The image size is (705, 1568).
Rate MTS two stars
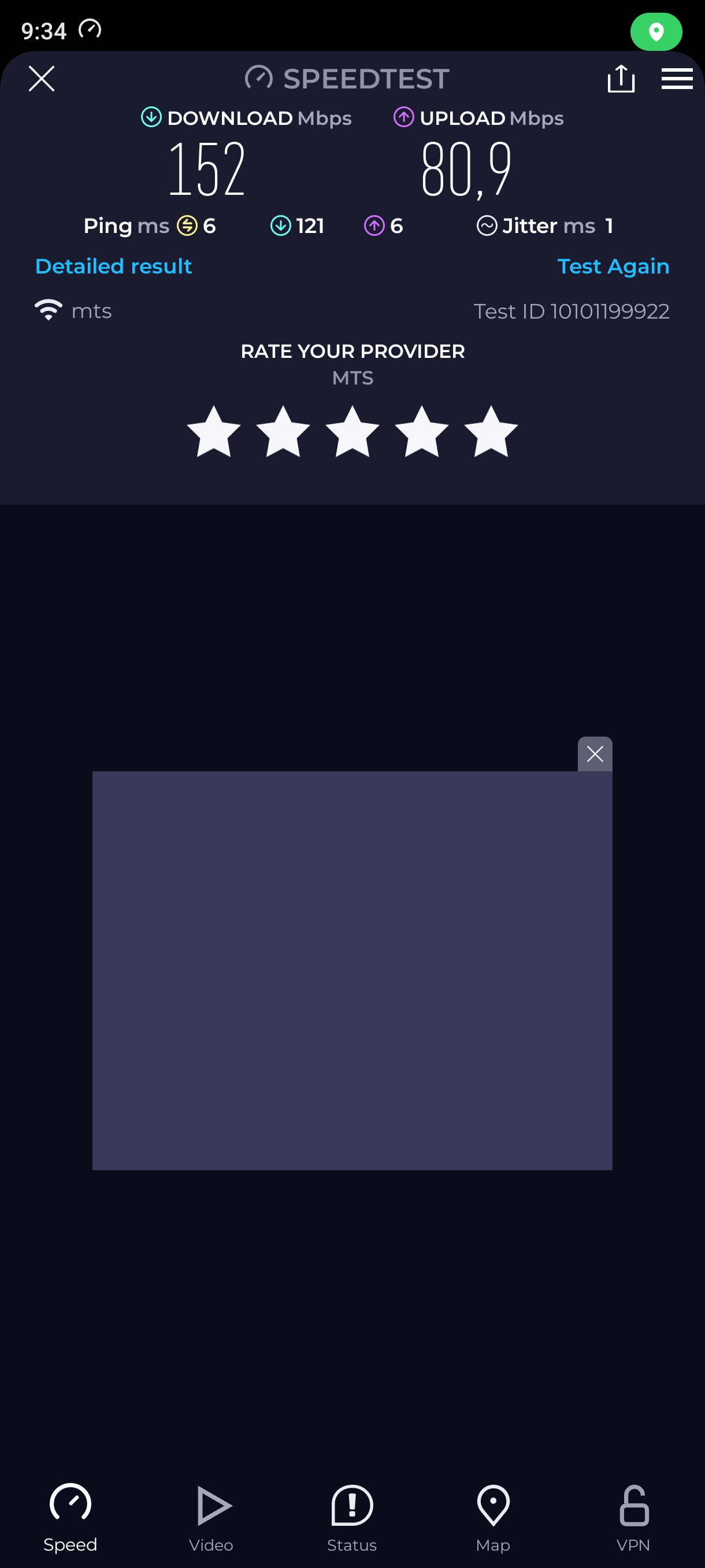click(283, 432)
